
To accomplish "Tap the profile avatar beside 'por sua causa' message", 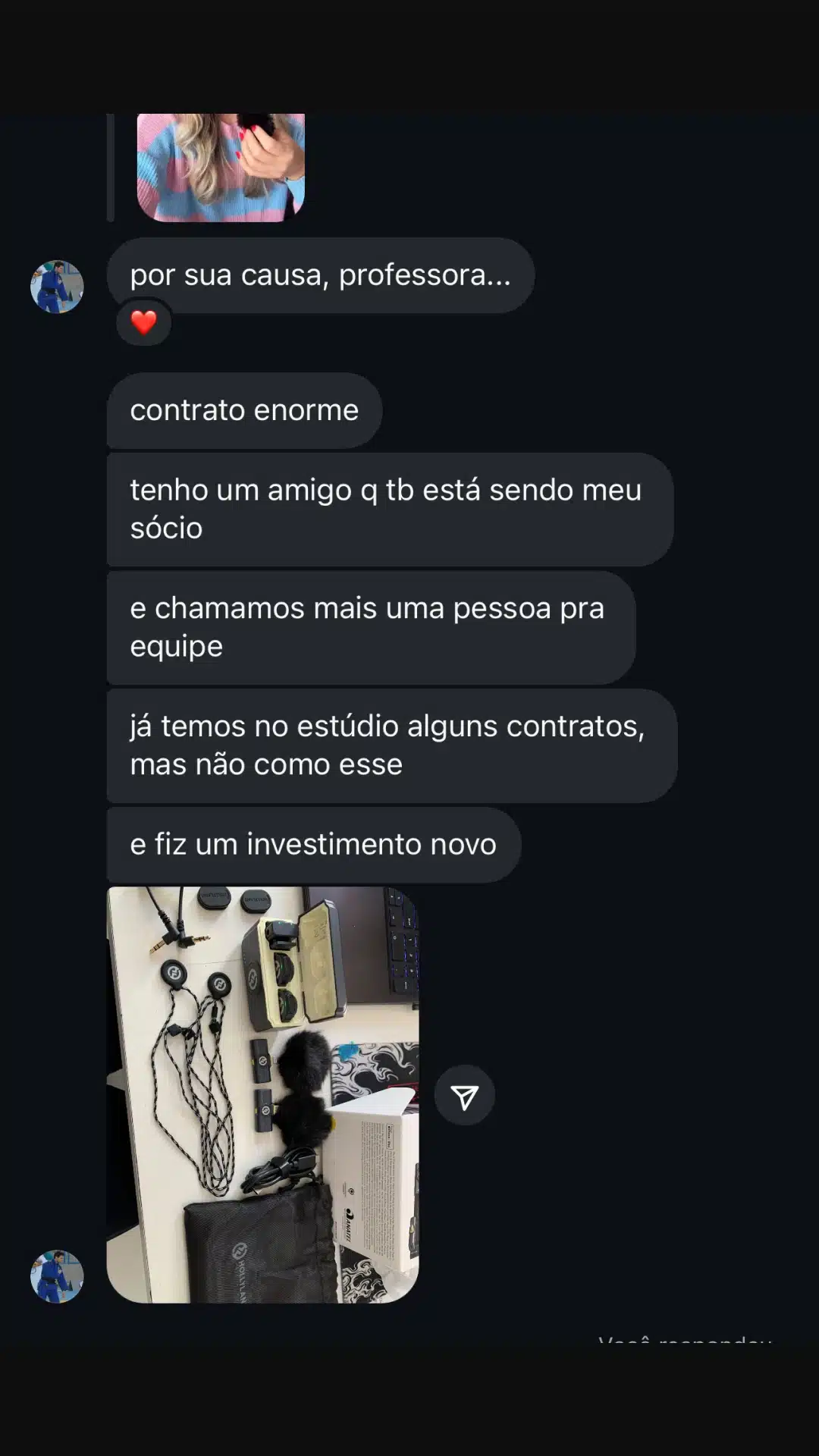I will pos(57,287).
